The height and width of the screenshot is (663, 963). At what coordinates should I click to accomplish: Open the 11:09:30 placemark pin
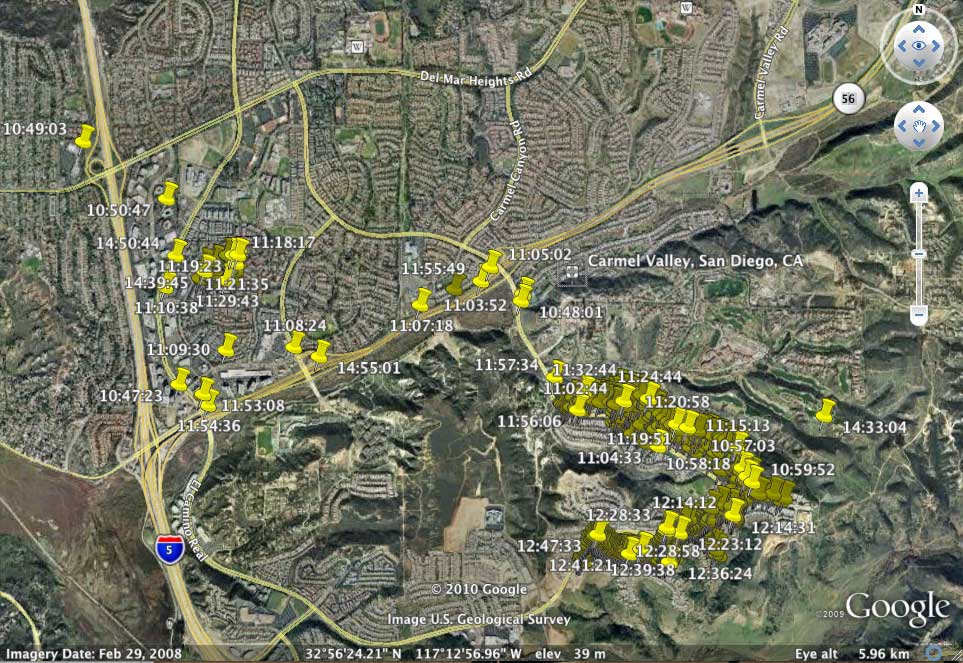pyautogui.click(x=228, y=345)
